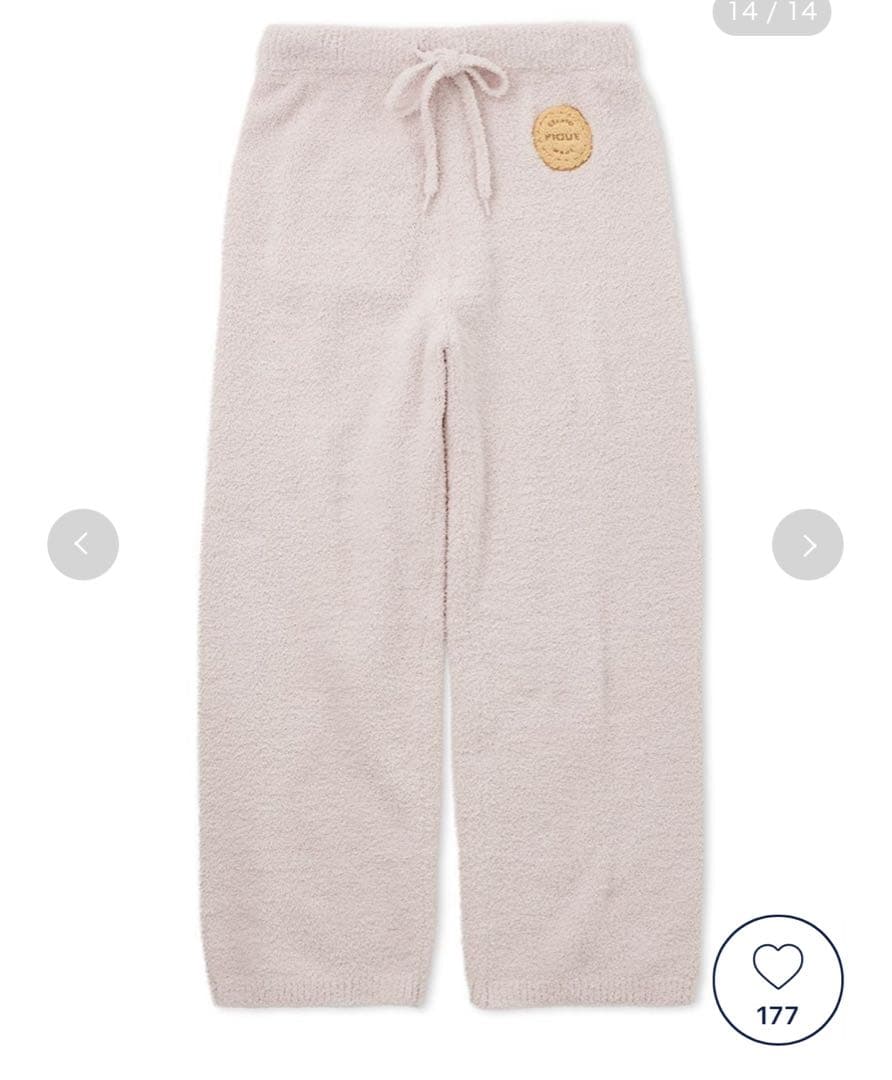The image size is (892, 1080).
Task: Go to the next product image
Action: coord(807,544)
